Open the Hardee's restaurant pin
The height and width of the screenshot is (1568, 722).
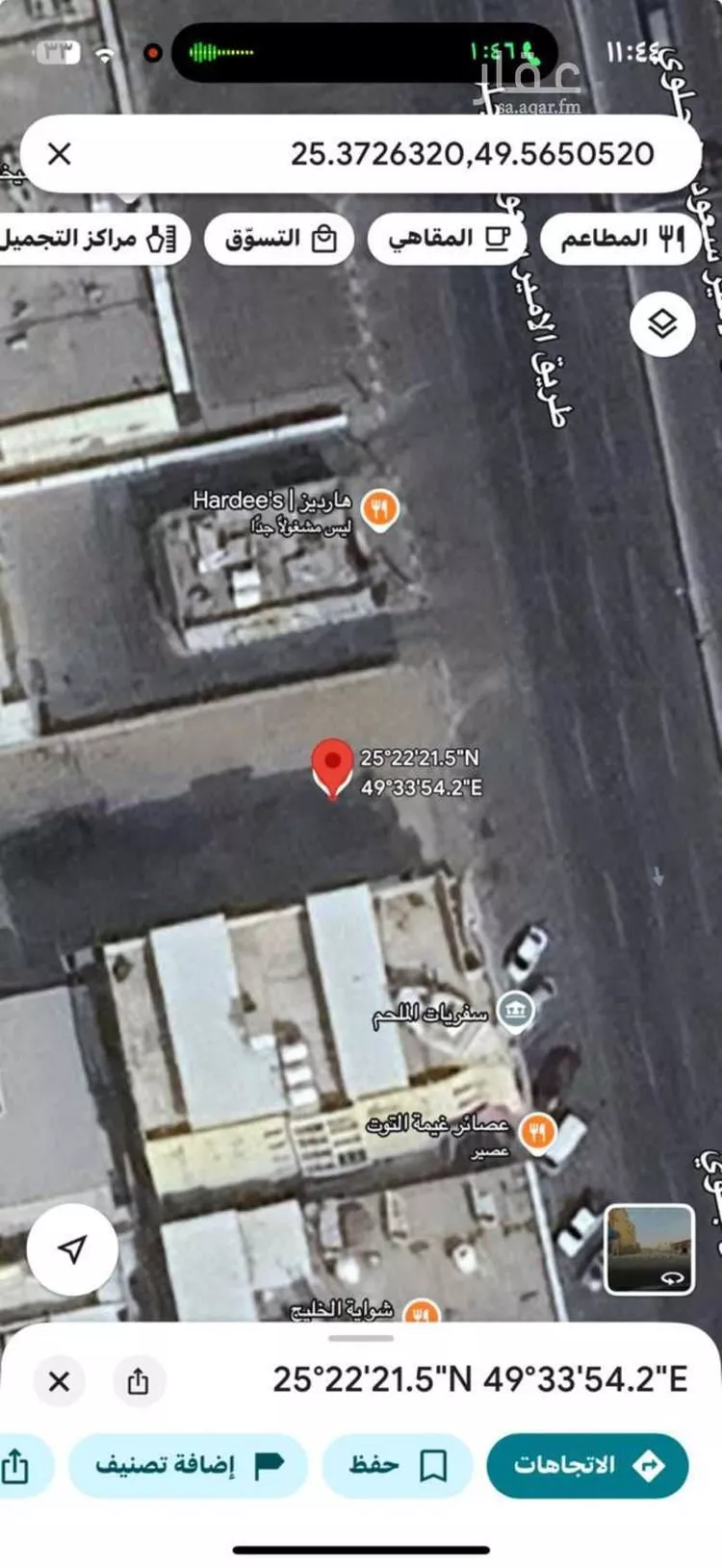[381, 508]
